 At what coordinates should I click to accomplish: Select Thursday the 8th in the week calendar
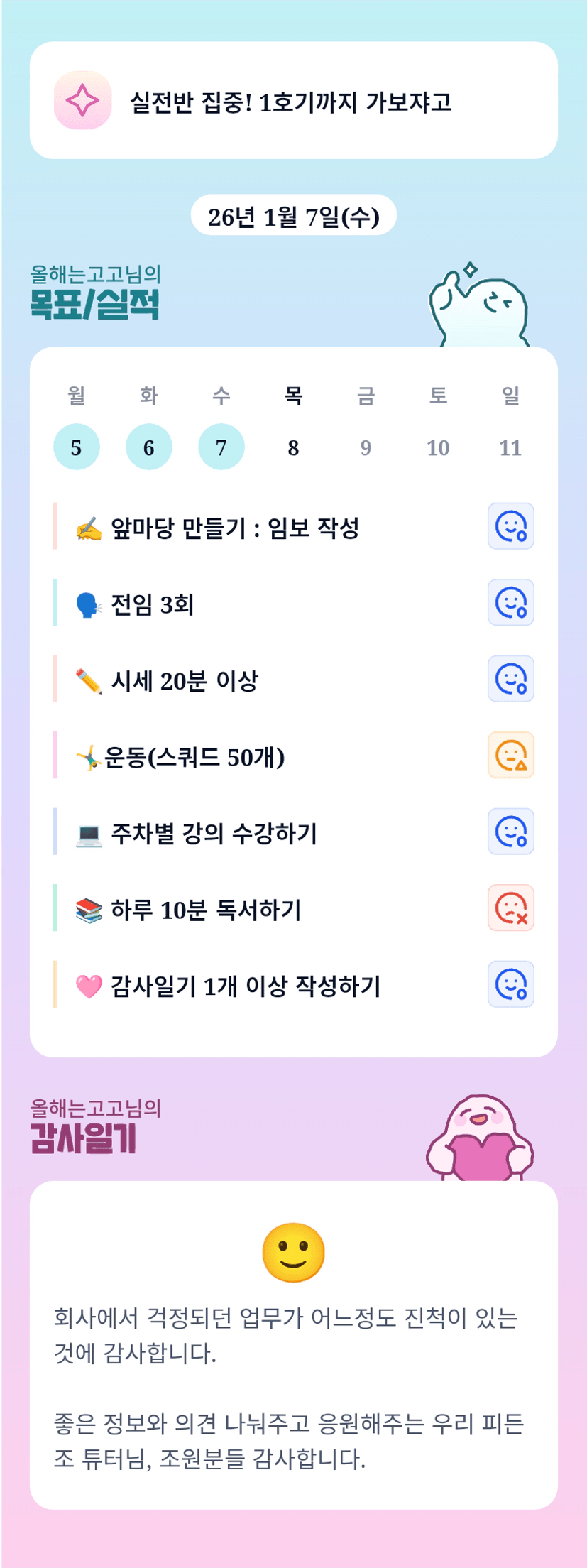(293, 447)
